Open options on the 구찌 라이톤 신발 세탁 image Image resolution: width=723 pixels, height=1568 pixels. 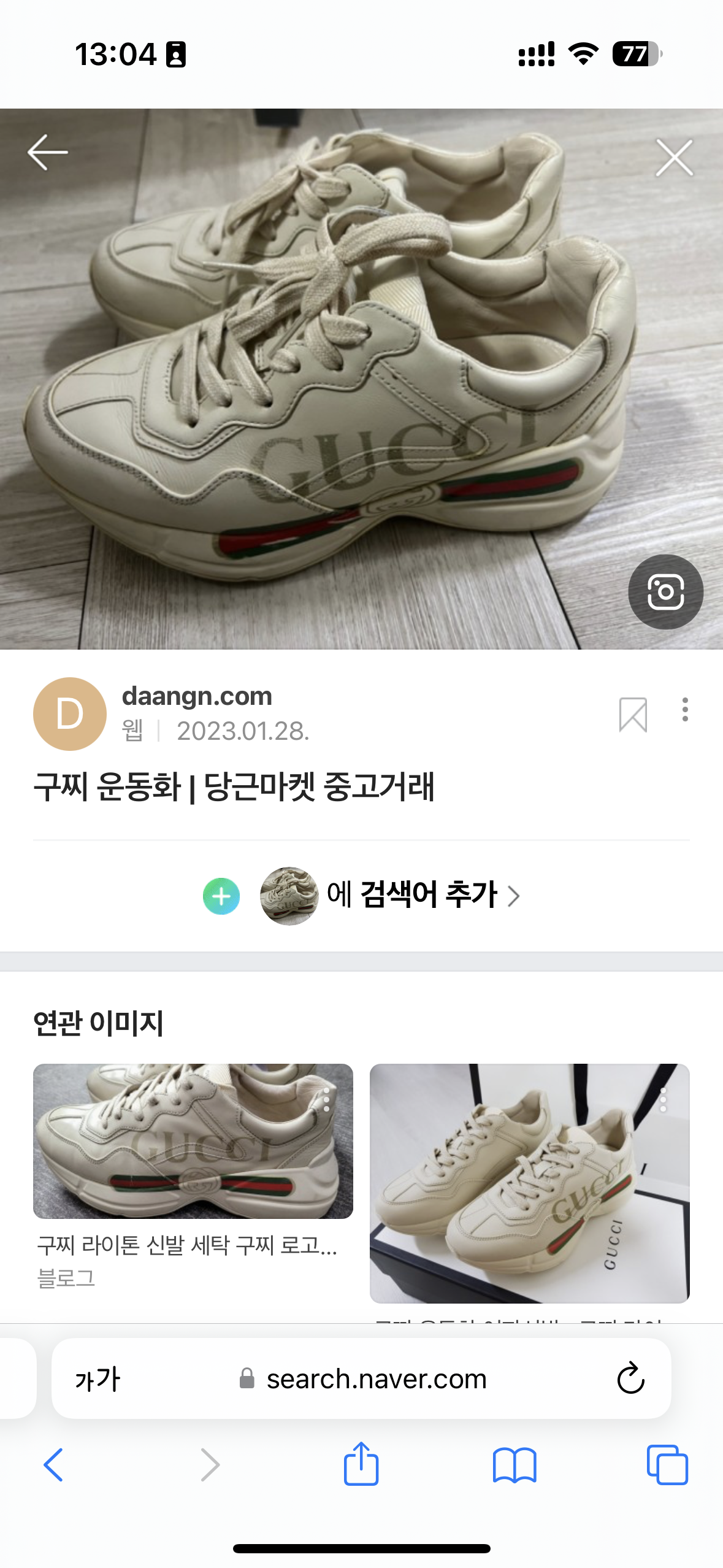(x=326, y=1100)
